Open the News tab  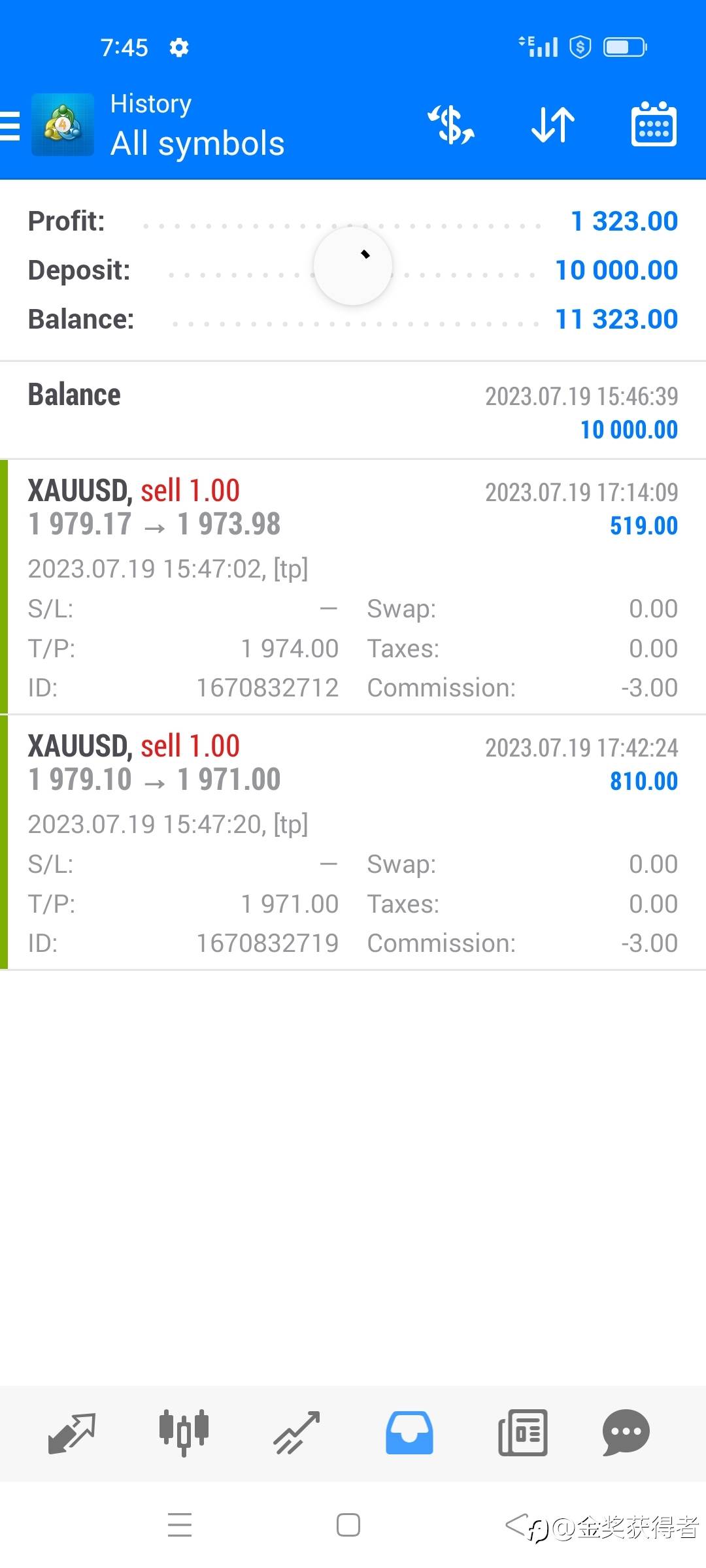click(522, 1433)
